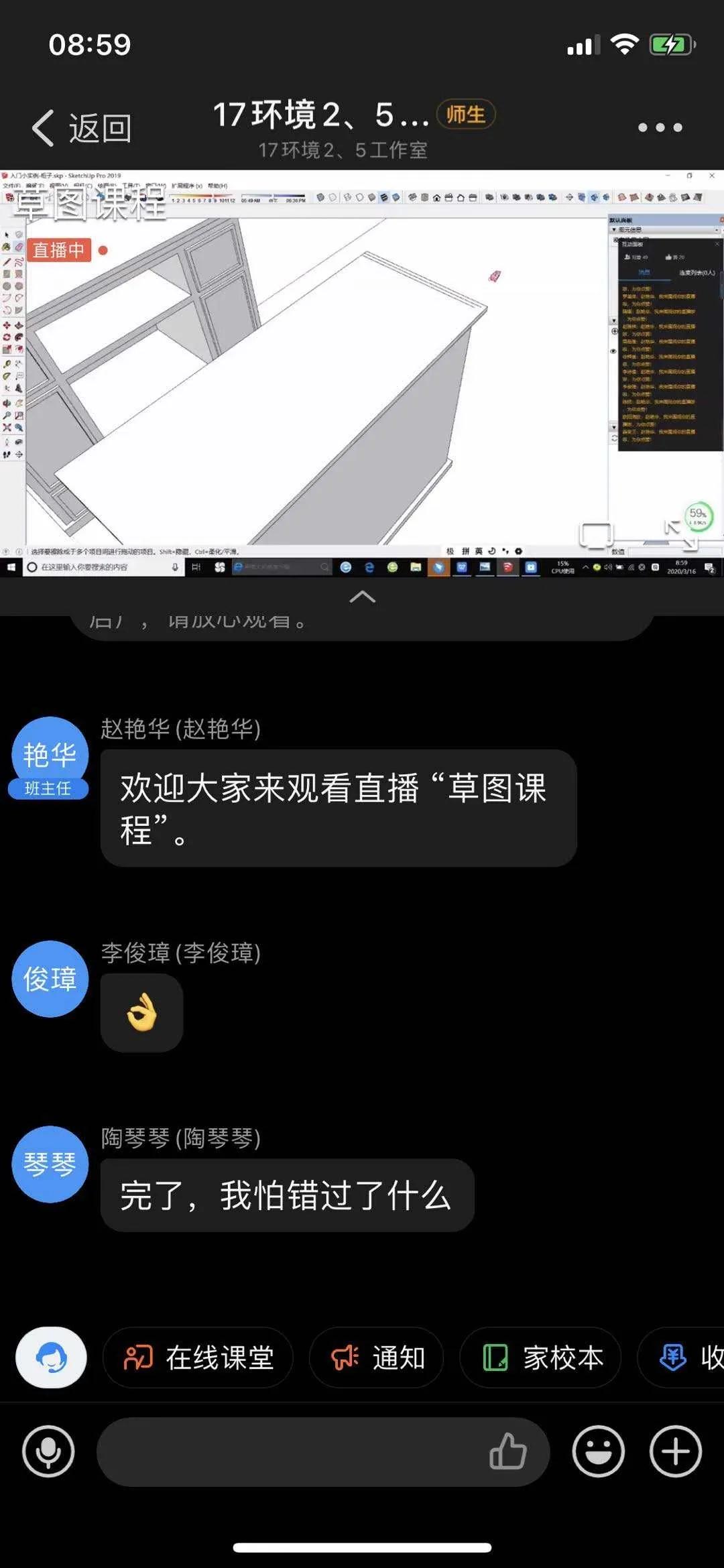The width and height of the screenshot is (724, 1568).
Task: Open the plus attachments menu
Action: point(675,1451)
